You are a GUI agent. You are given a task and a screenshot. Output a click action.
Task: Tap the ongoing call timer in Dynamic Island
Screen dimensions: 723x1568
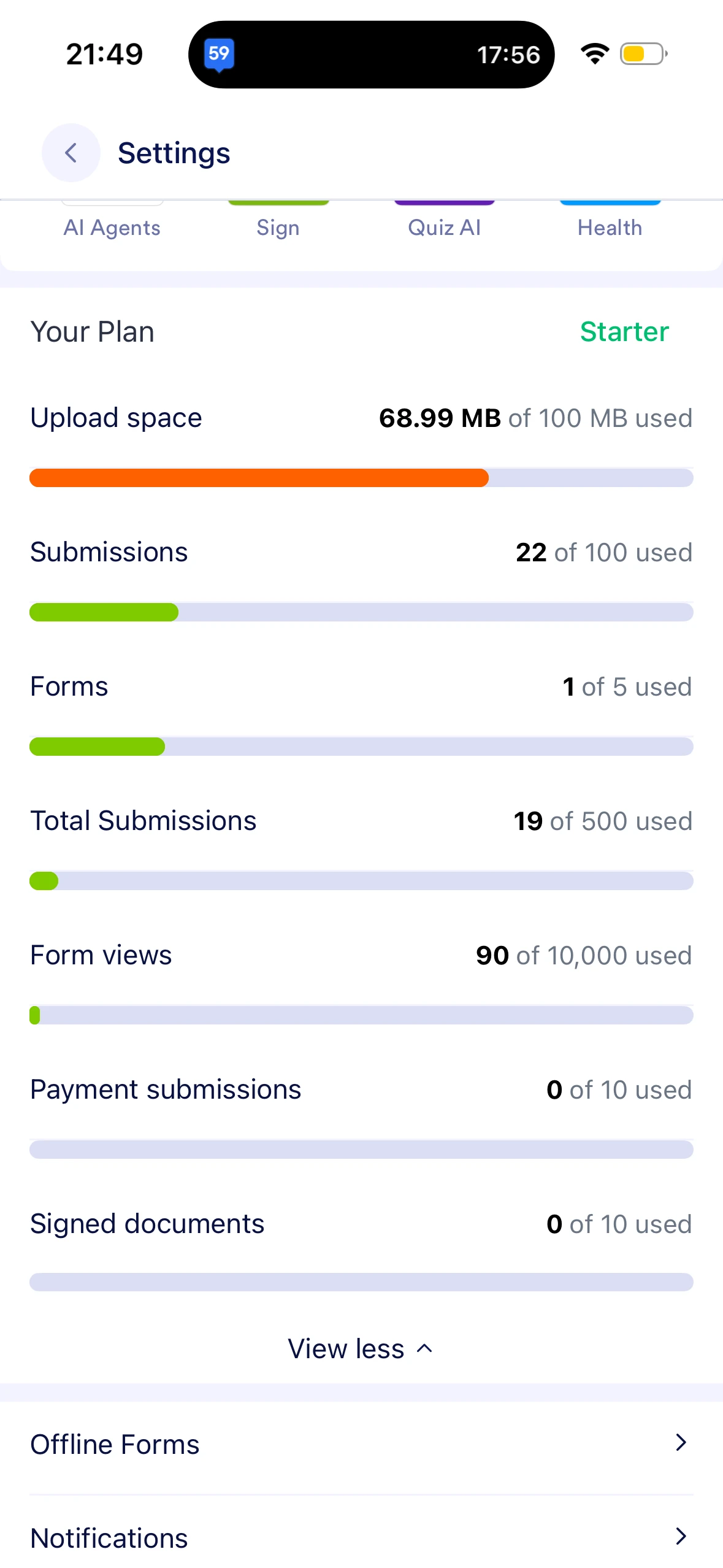tap(509, 55)
